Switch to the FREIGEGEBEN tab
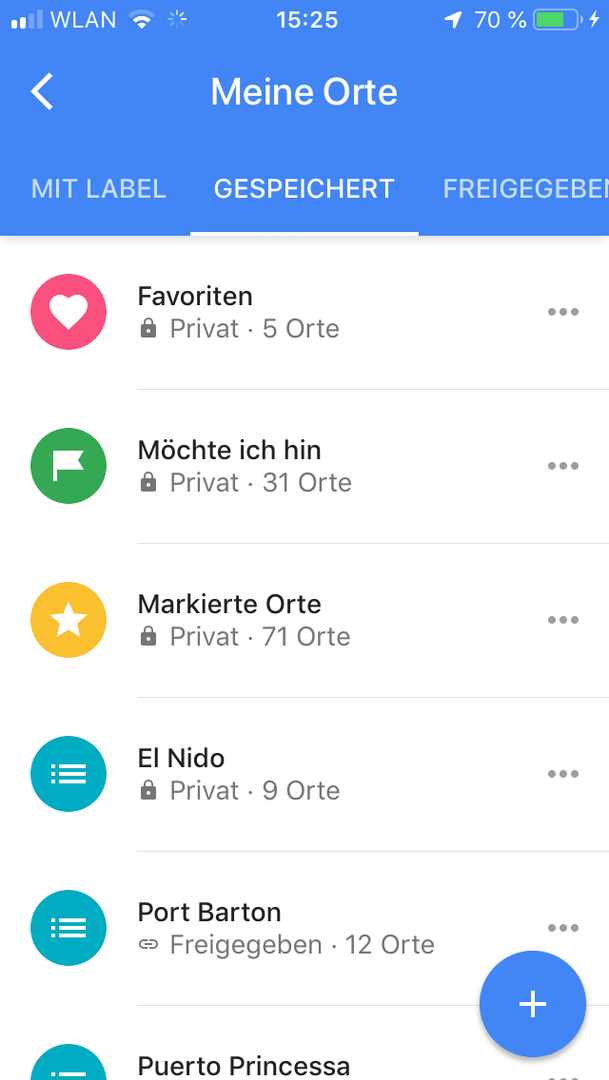Viewport: 609px width, 1080px height. tap(526, 189)
